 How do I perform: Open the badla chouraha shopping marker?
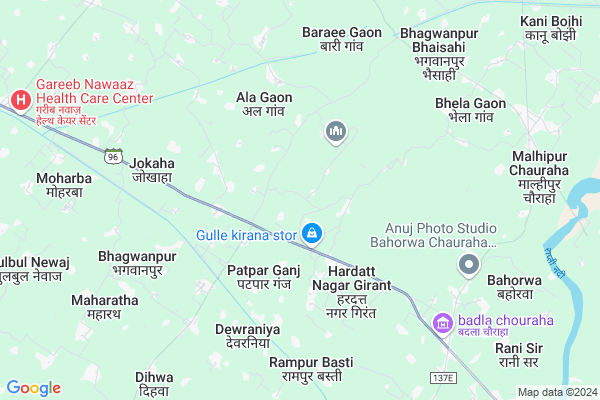point(443,322)
